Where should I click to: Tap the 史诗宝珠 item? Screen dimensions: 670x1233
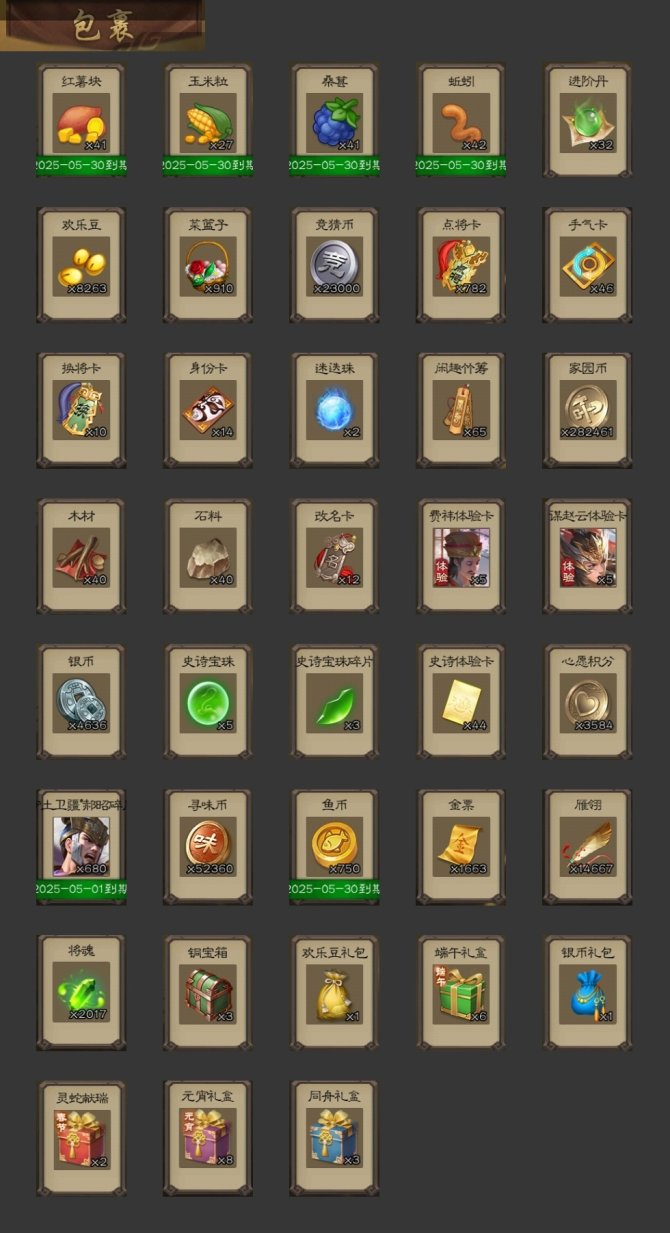click(x=208, y=701)
